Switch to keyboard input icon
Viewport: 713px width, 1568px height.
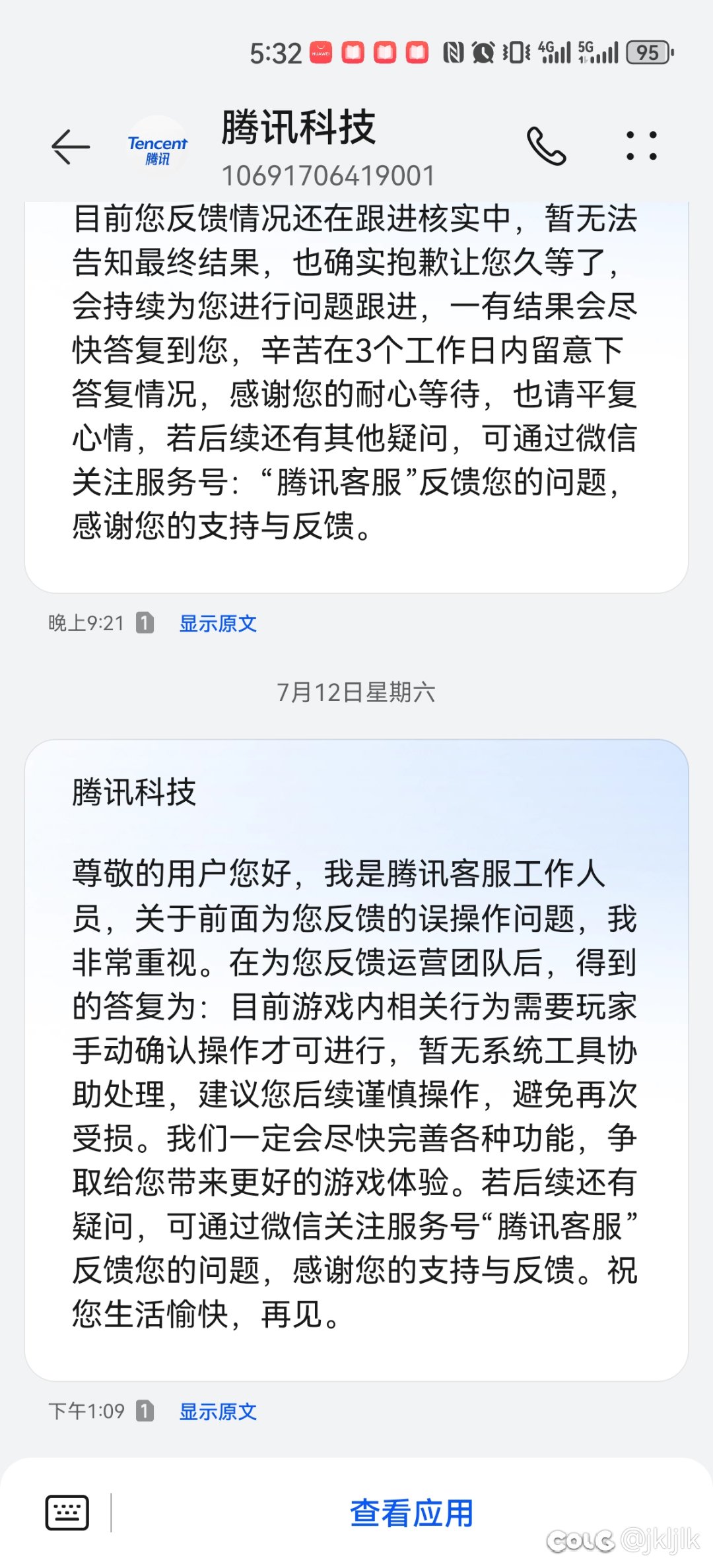point(67,1513)
